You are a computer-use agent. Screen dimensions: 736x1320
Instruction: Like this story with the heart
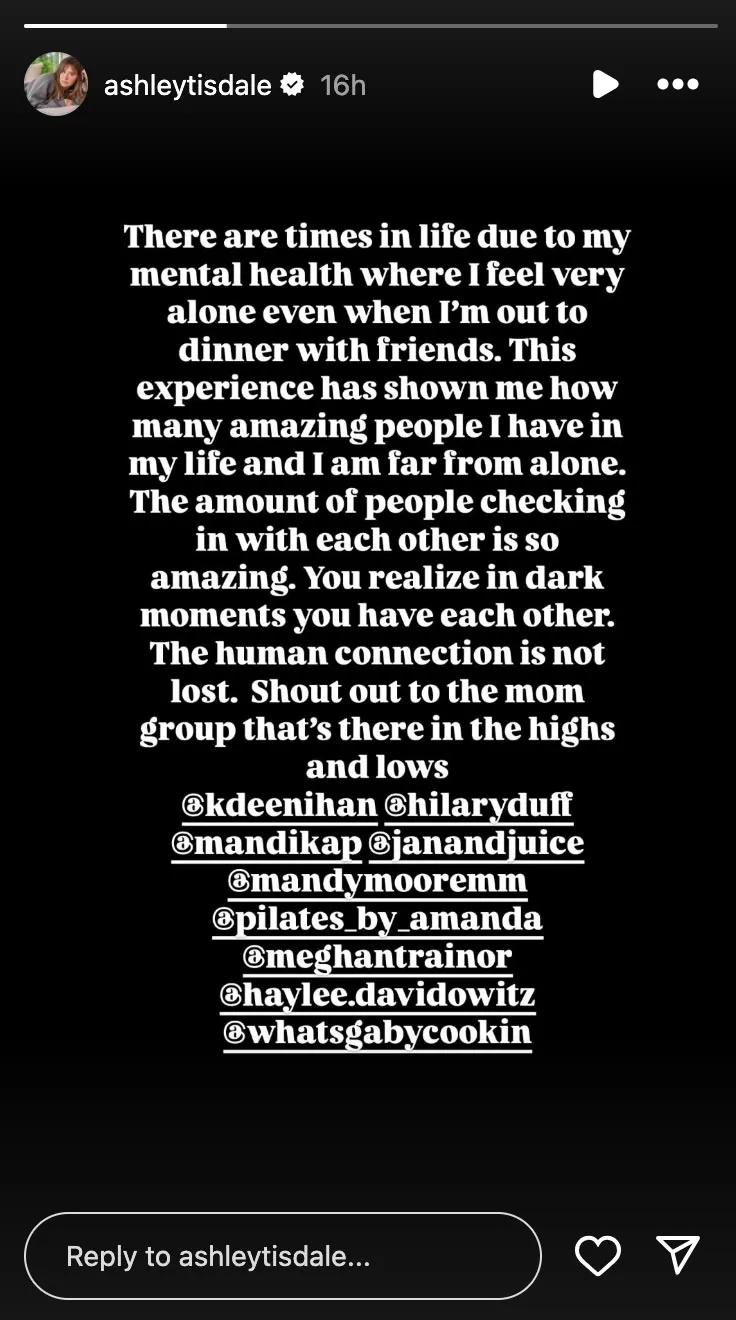point(598,1256)
